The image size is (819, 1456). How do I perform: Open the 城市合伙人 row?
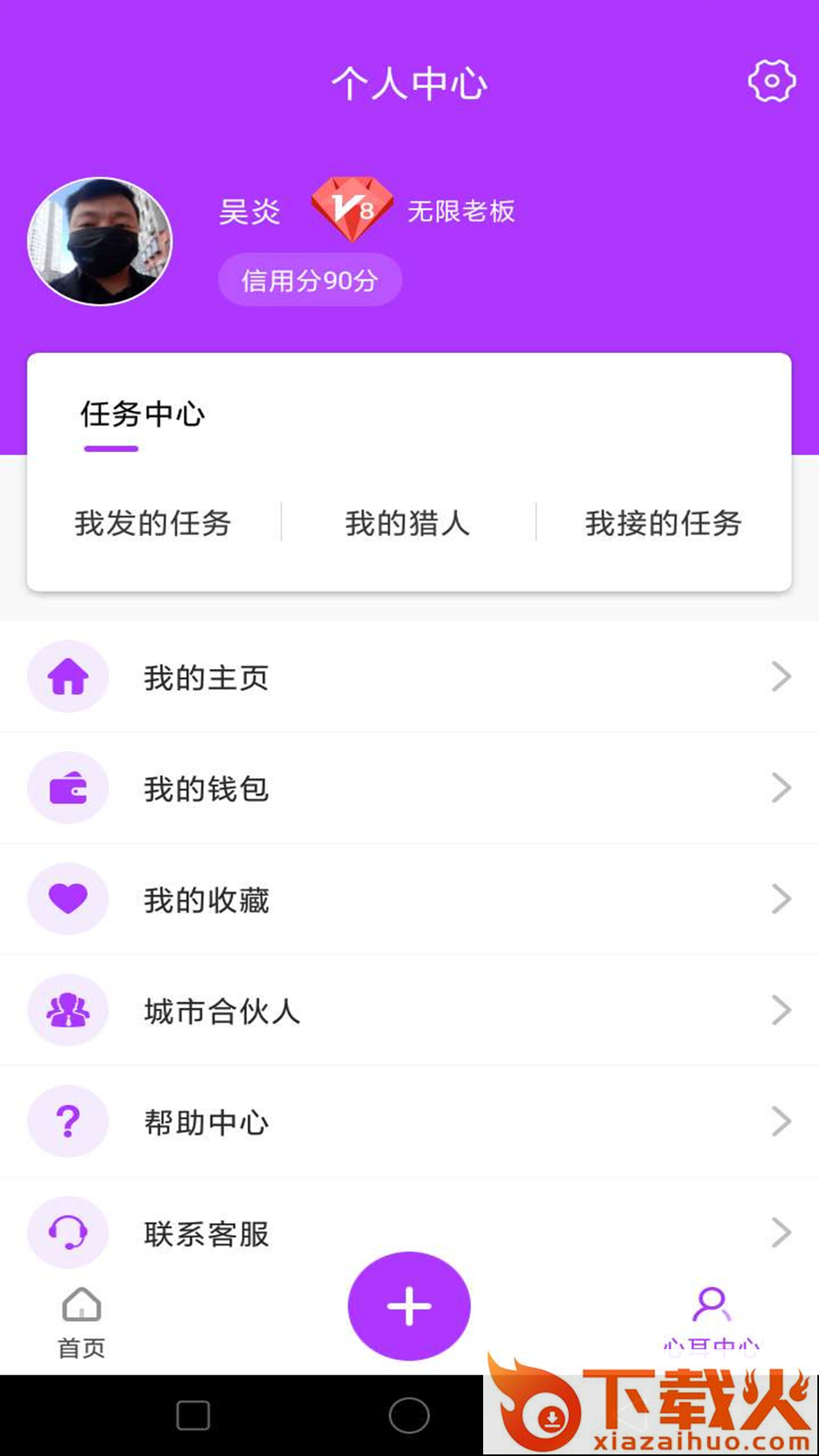(x=409, y=1010)
